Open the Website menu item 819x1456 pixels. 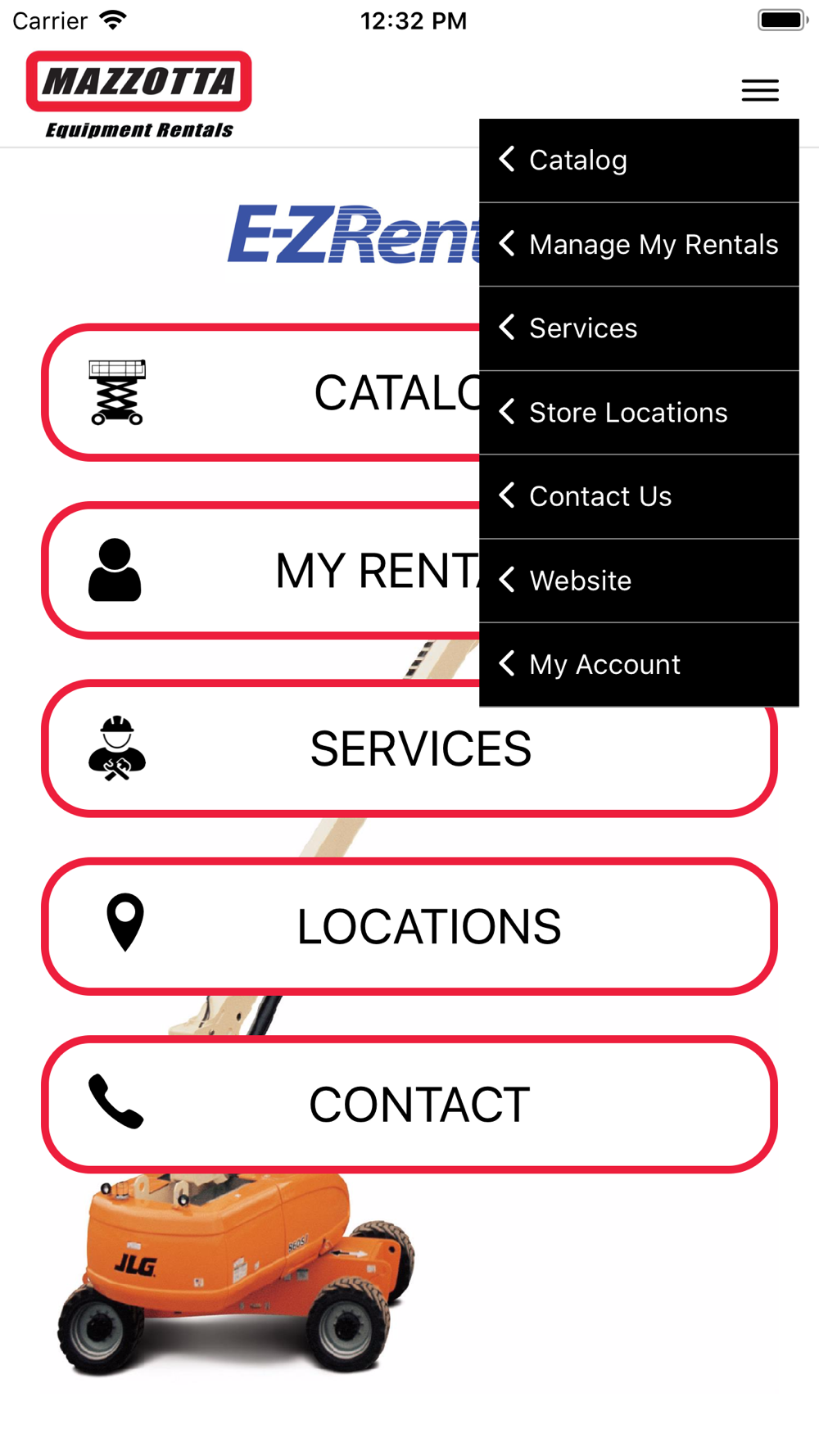pos(639,581)
